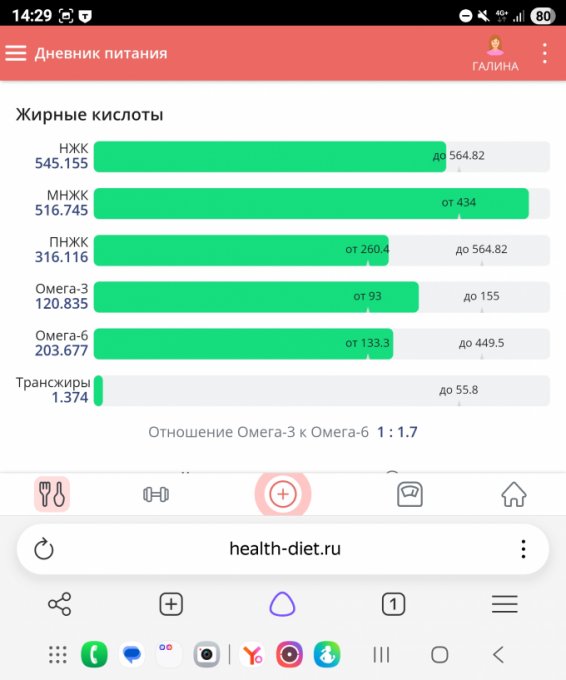
Task: Go to the house home tab
Action: click(x=514, y=494)
